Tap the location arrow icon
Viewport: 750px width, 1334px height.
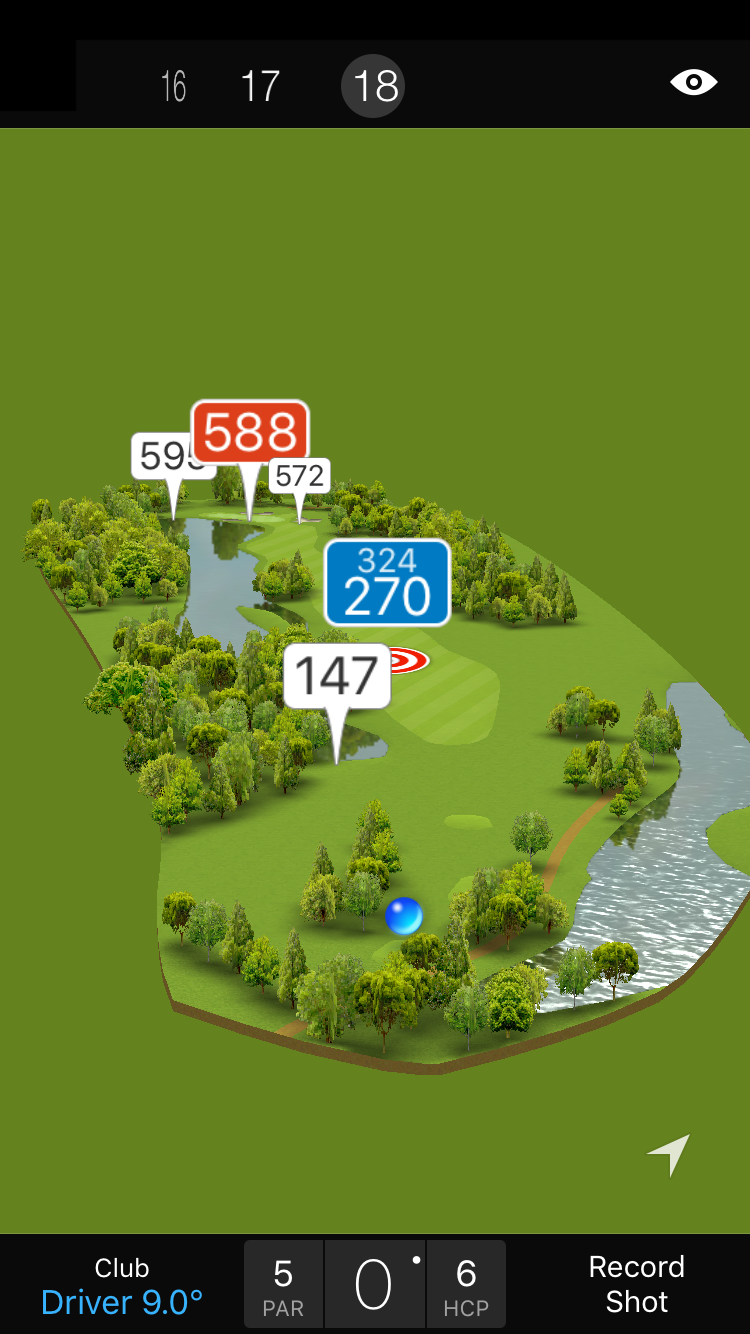click(669, 1155)
